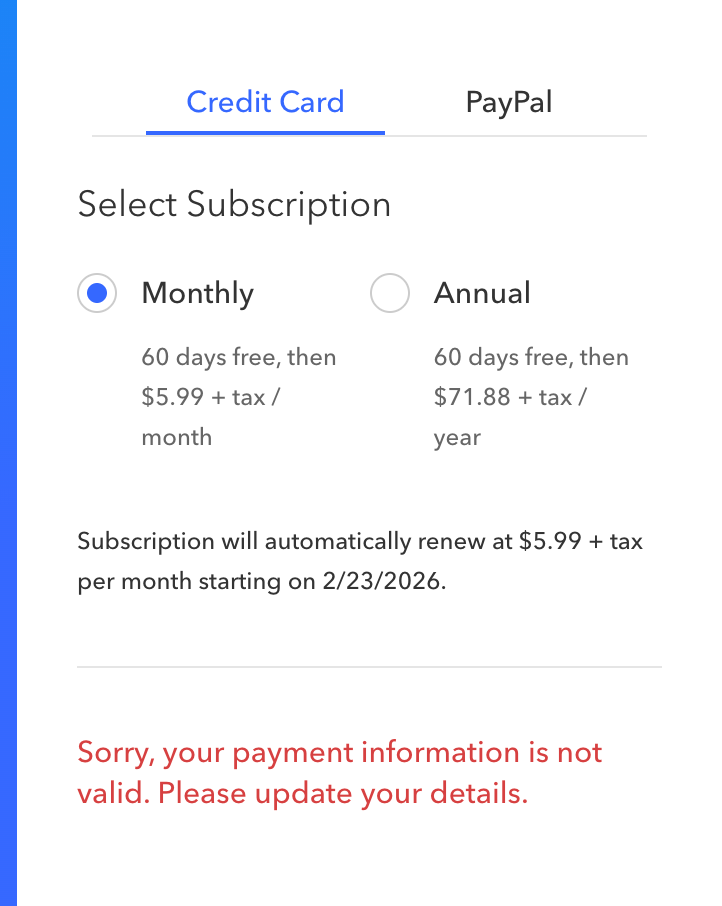Click the 60 days free text under Monthly
Screen dimensions: 722x906
click(x=238, y=357)
